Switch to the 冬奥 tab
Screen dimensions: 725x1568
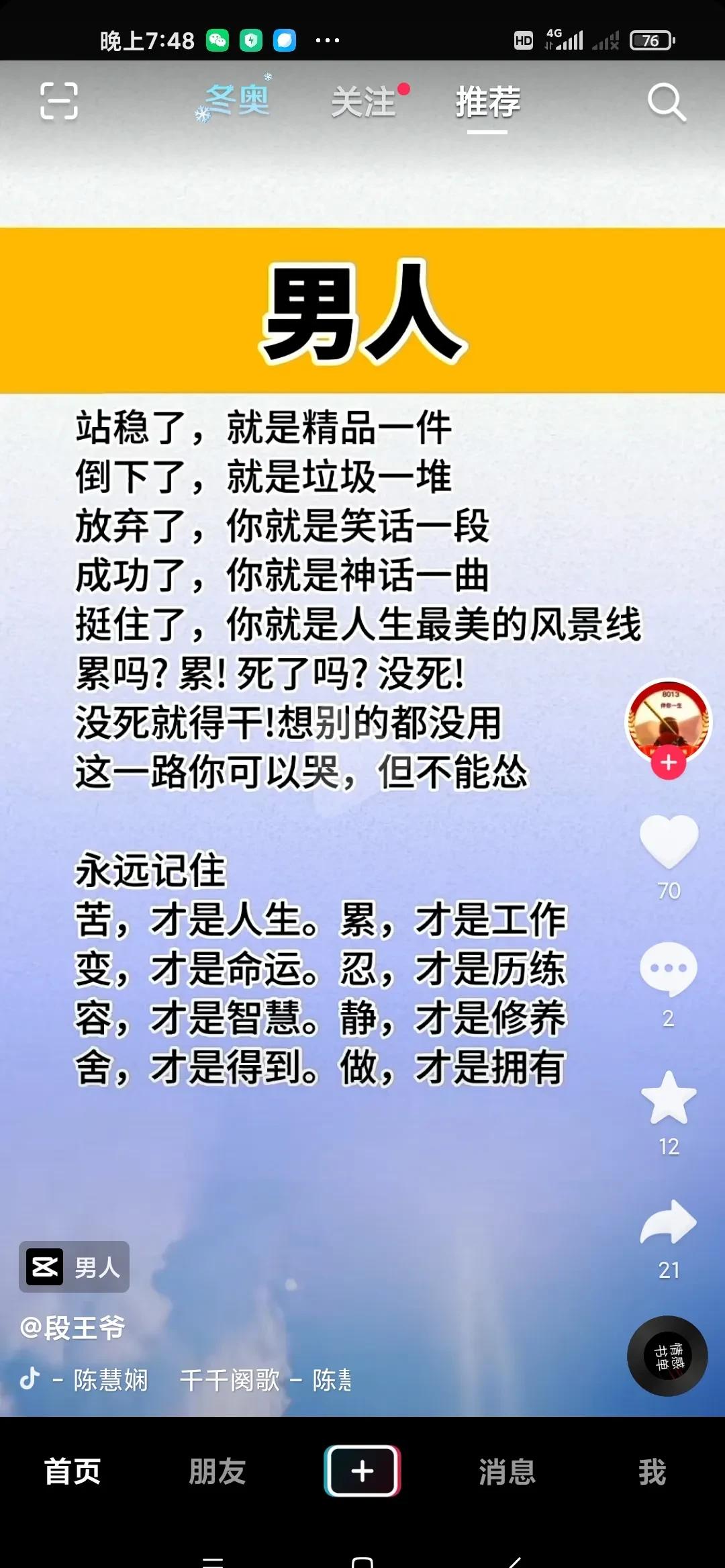pos(234,100)
